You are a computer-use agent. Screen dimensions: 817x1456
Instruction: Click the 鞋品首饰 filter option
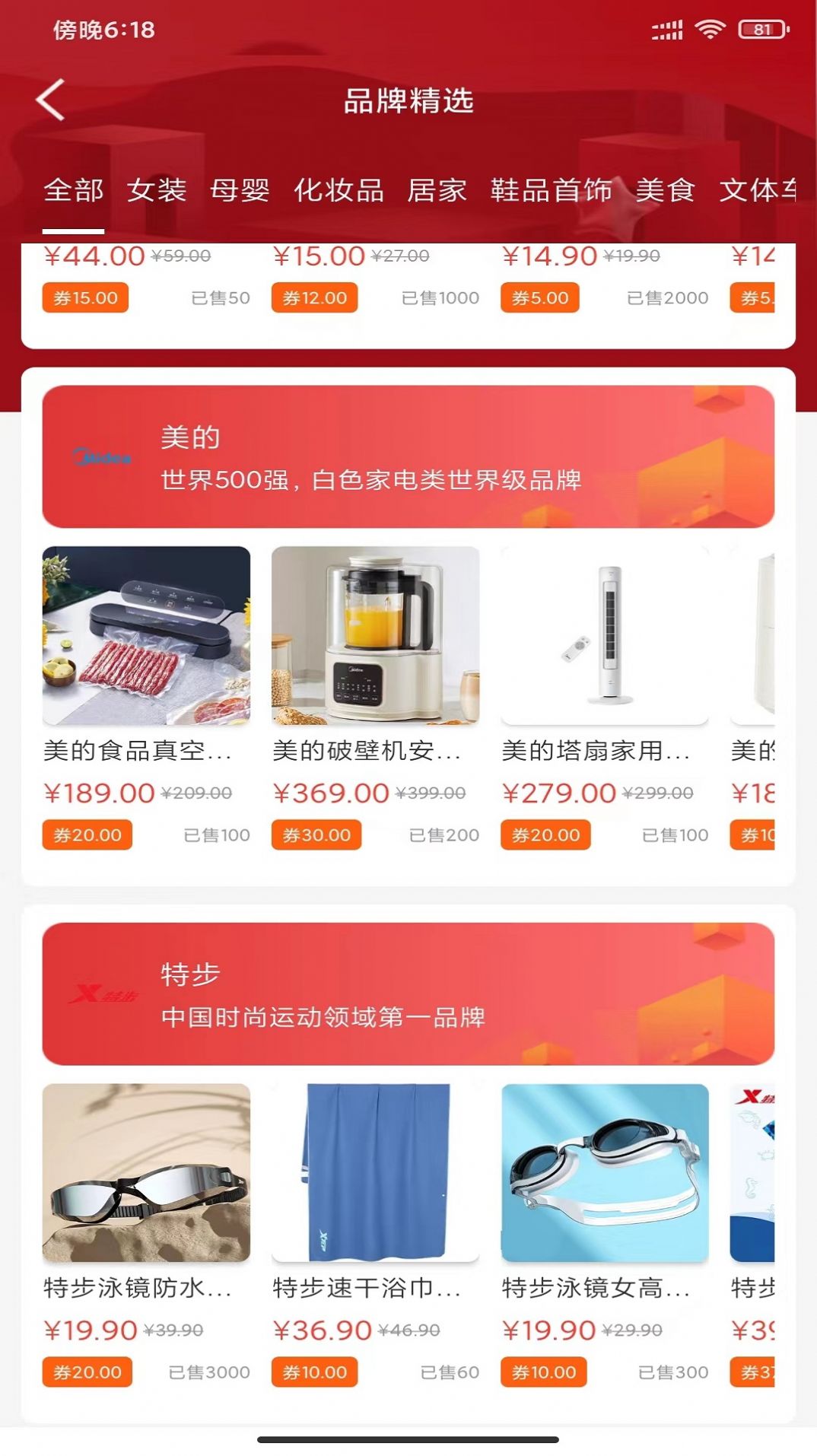(552, 192)
